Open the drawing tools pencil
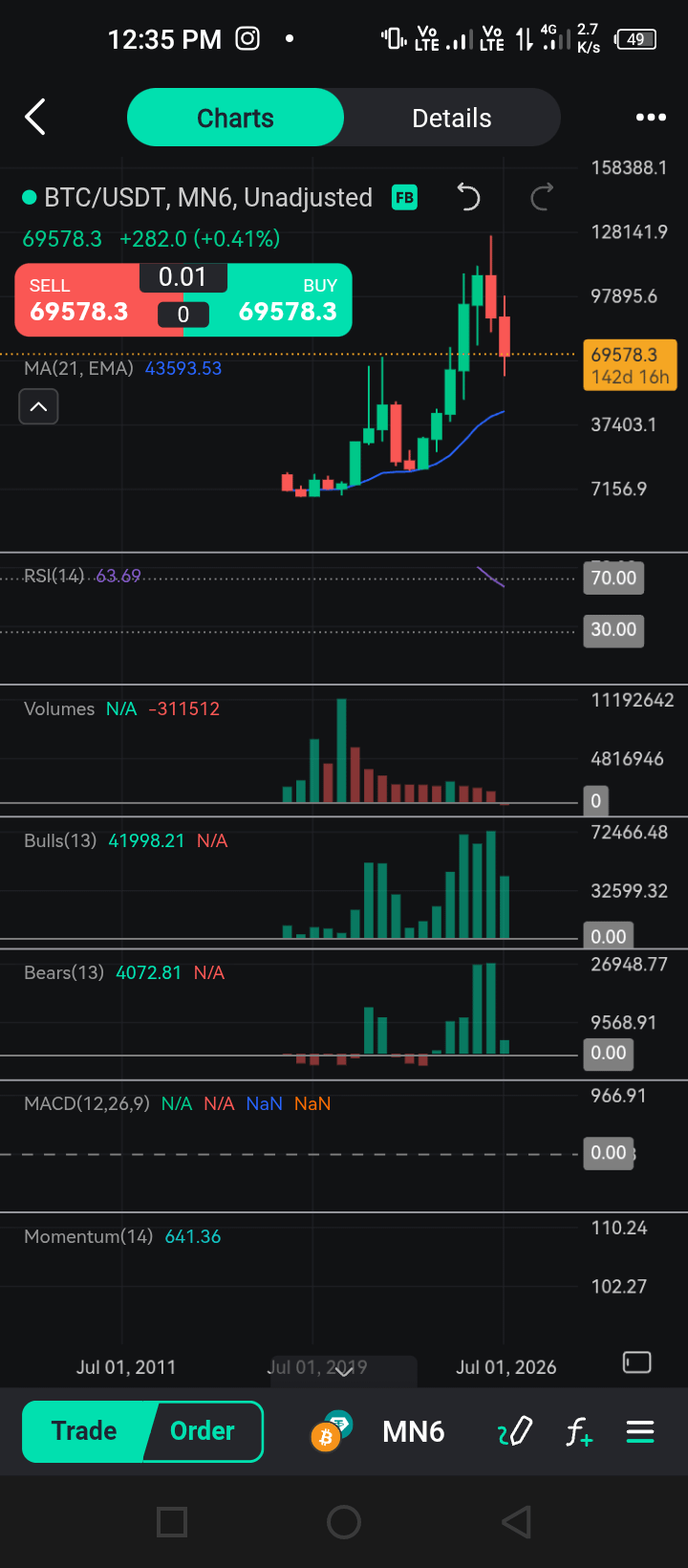This screenshot has width=688, height=1568. [515, 1431]
